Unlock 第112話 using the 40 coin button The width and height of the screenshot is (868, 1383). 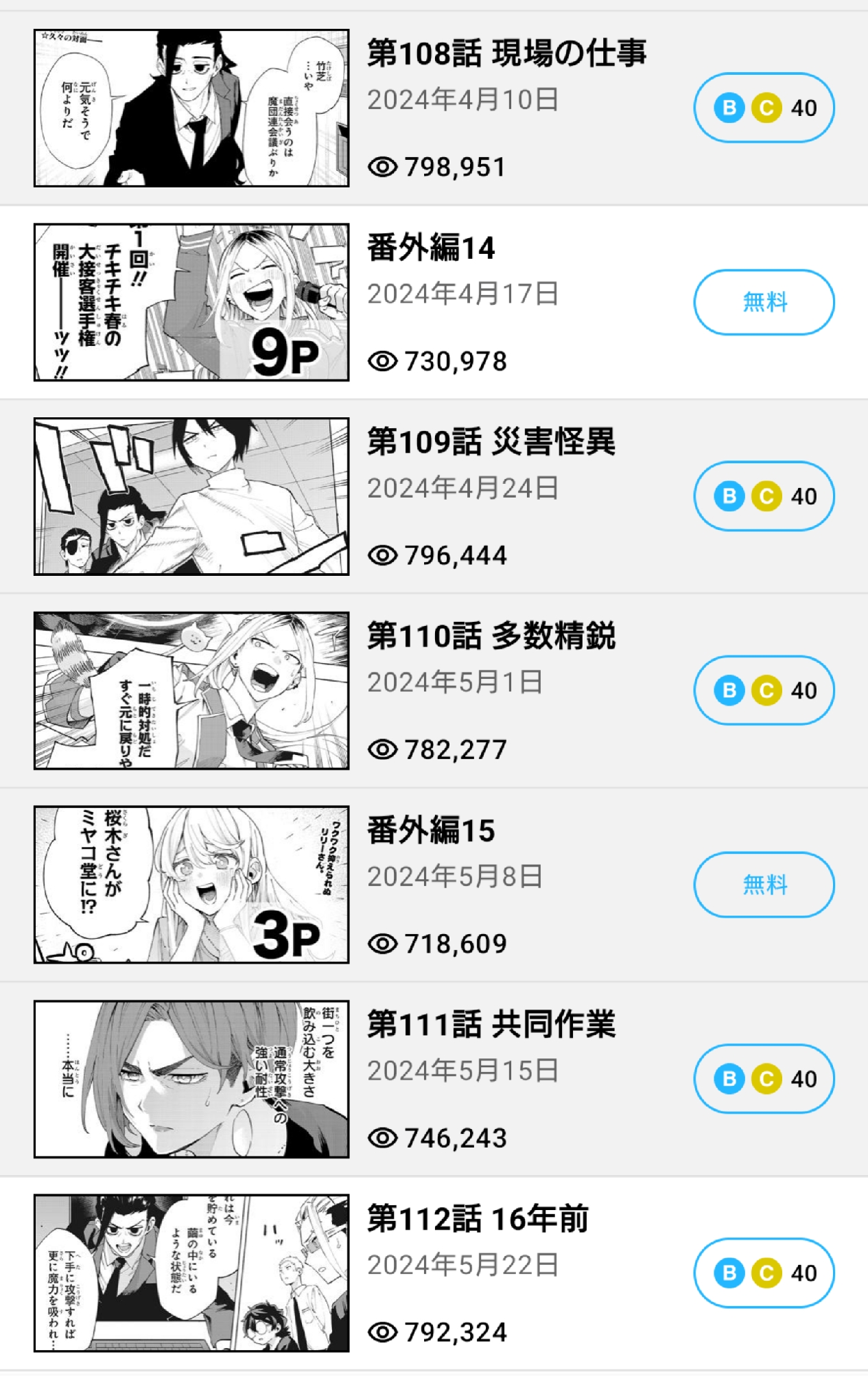coord(764,1272)
